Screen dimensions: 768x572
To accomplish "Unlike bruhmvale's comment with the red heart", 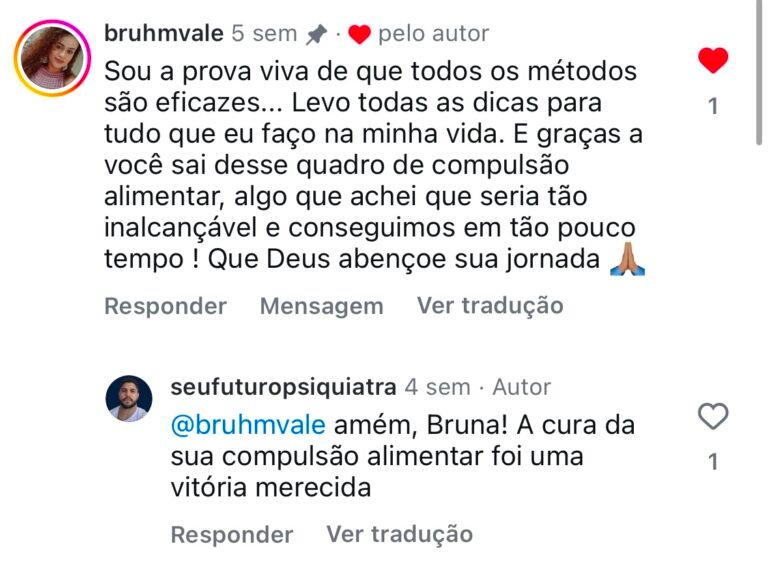I will (712, 62).
